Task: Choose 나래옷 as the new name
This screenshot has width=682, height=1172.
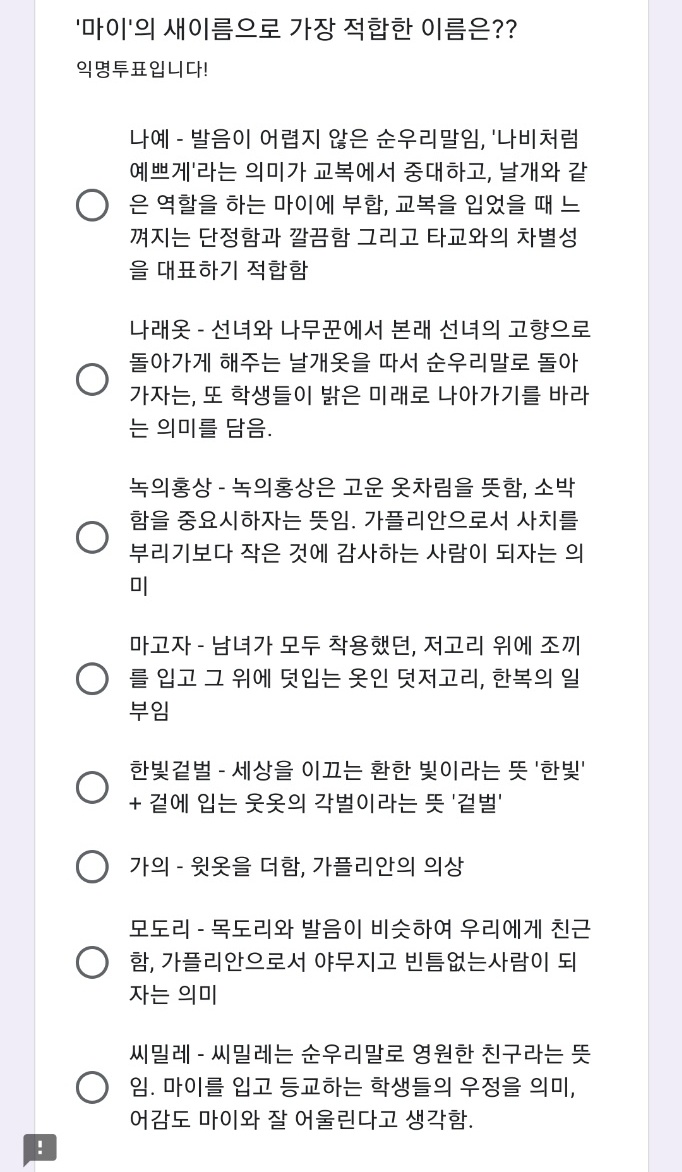Action: click(x=92, y=380)
